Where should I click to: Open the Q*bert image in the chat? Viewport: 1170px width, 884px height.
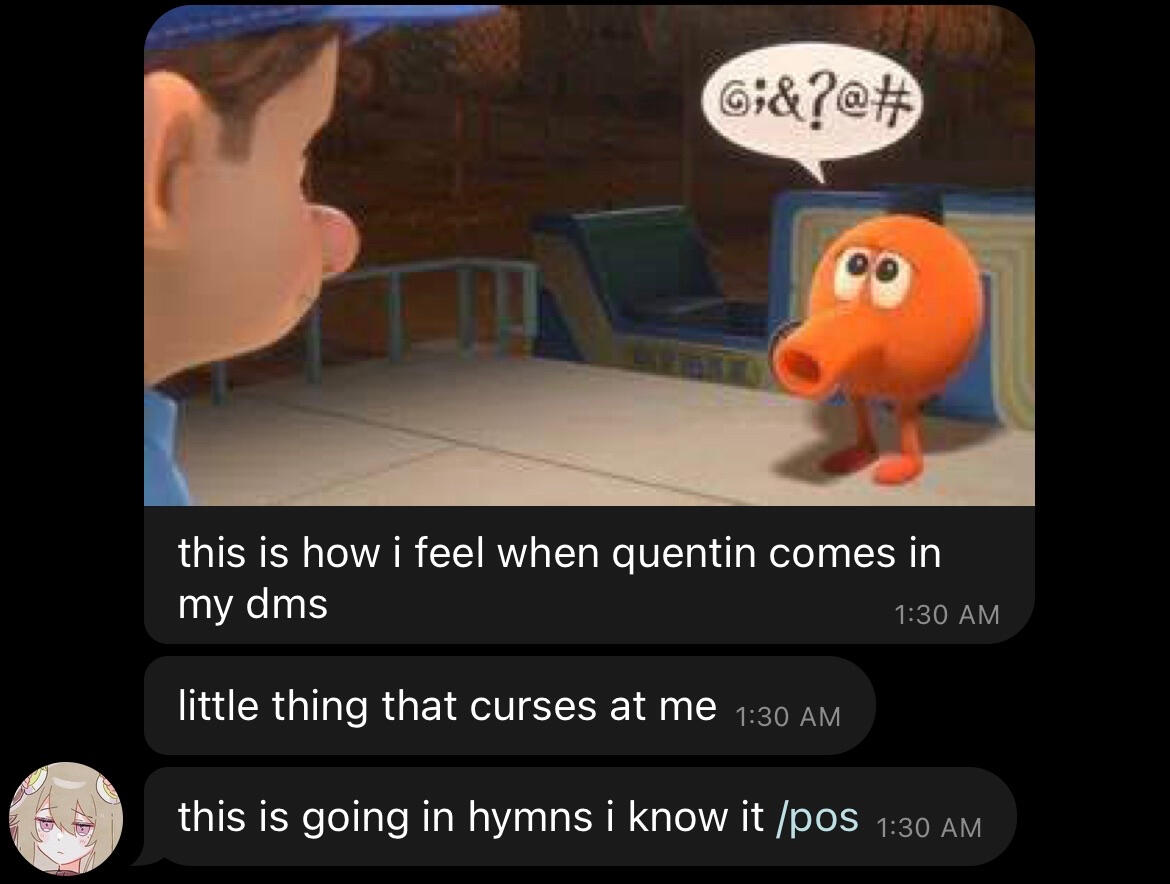(589, 255)
